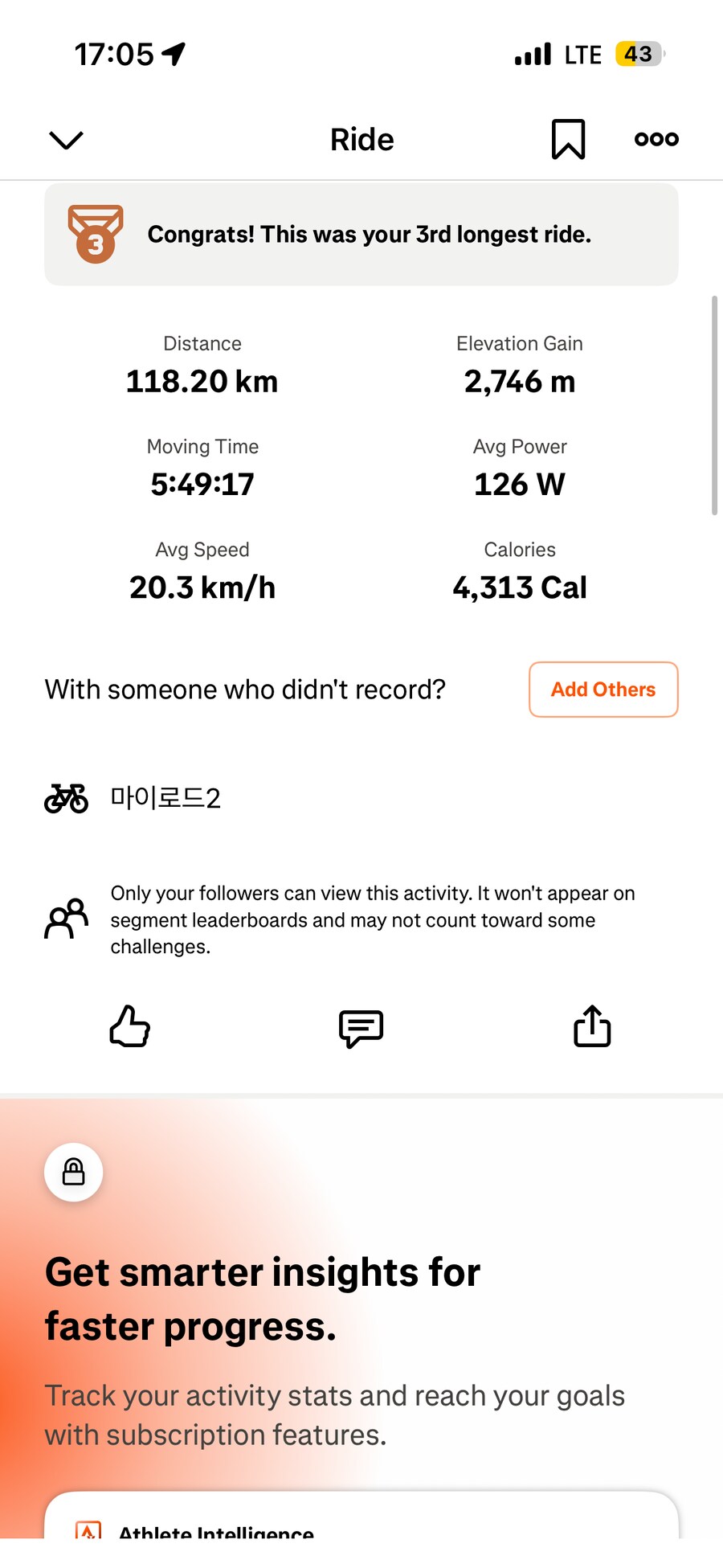Select the Ride title at the top
Screen dimensions: 723x1568
pos(361,139)
